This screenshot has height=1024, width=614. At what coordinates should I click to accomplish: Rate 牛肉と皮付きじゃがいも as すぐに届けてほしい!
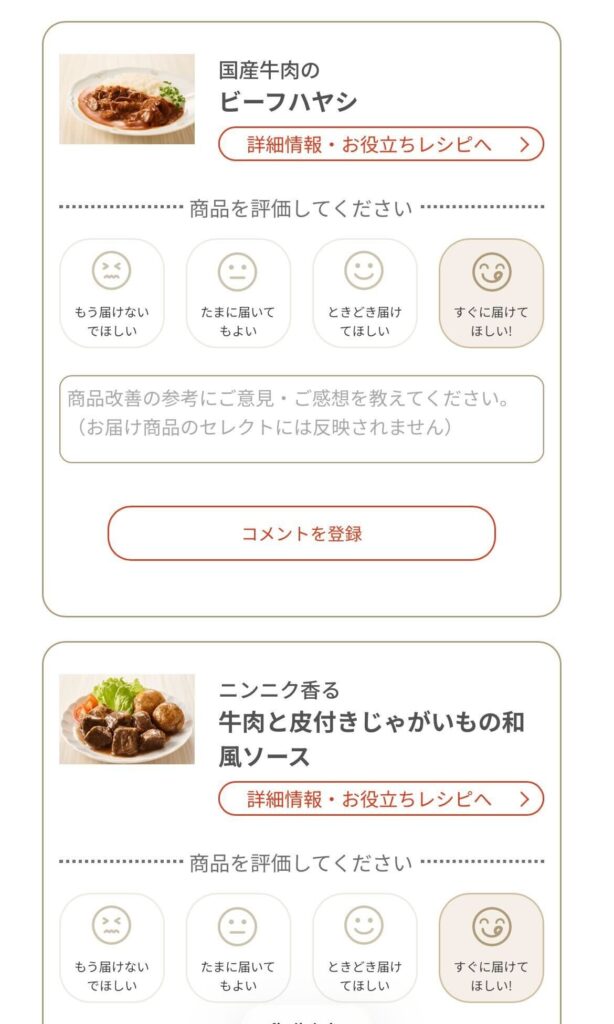point(491,947)
